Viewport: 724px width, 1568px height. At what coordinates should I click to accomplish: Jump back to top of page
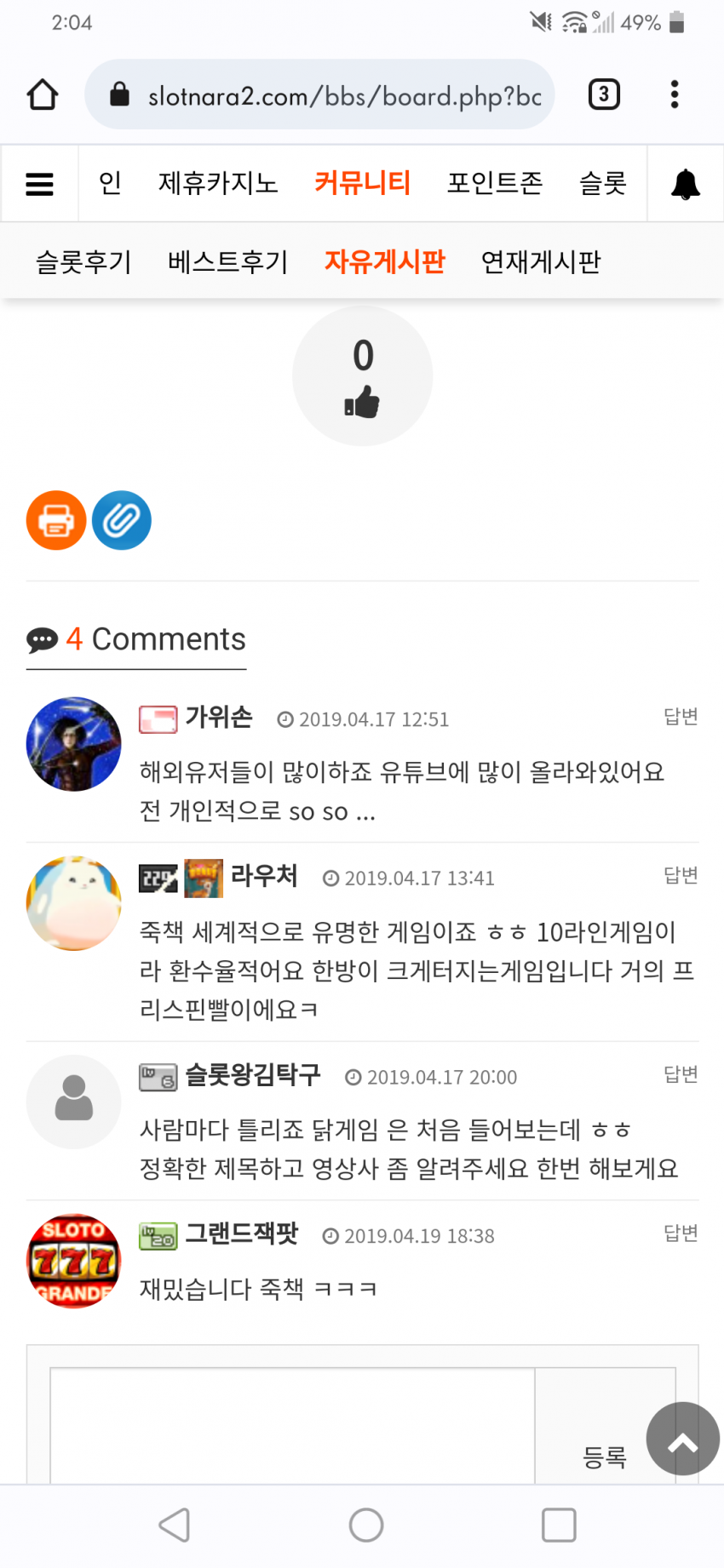point(683,1439)
